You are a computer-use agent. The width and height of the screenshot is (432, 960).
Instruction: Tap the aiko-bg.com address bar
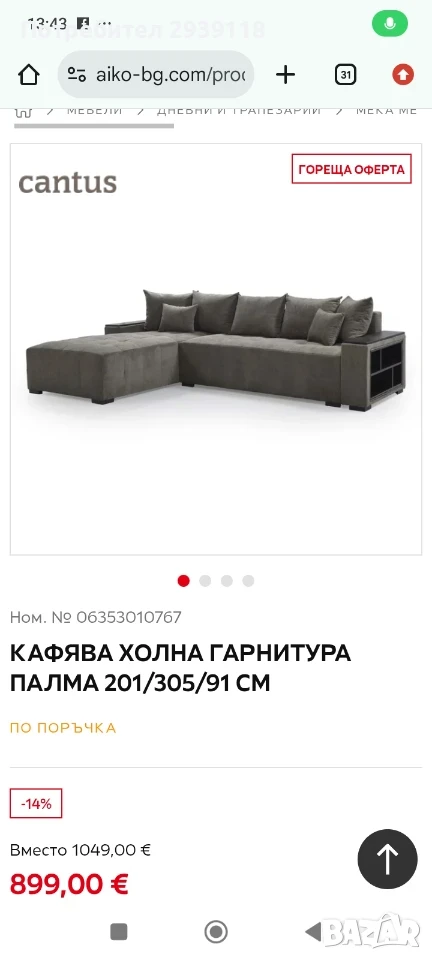156,75
